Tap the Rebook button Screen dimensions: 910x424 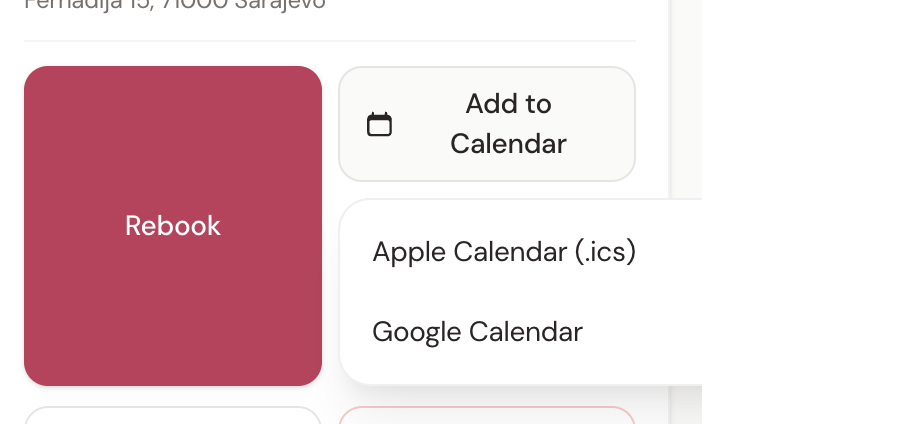(x=173, y=226)
